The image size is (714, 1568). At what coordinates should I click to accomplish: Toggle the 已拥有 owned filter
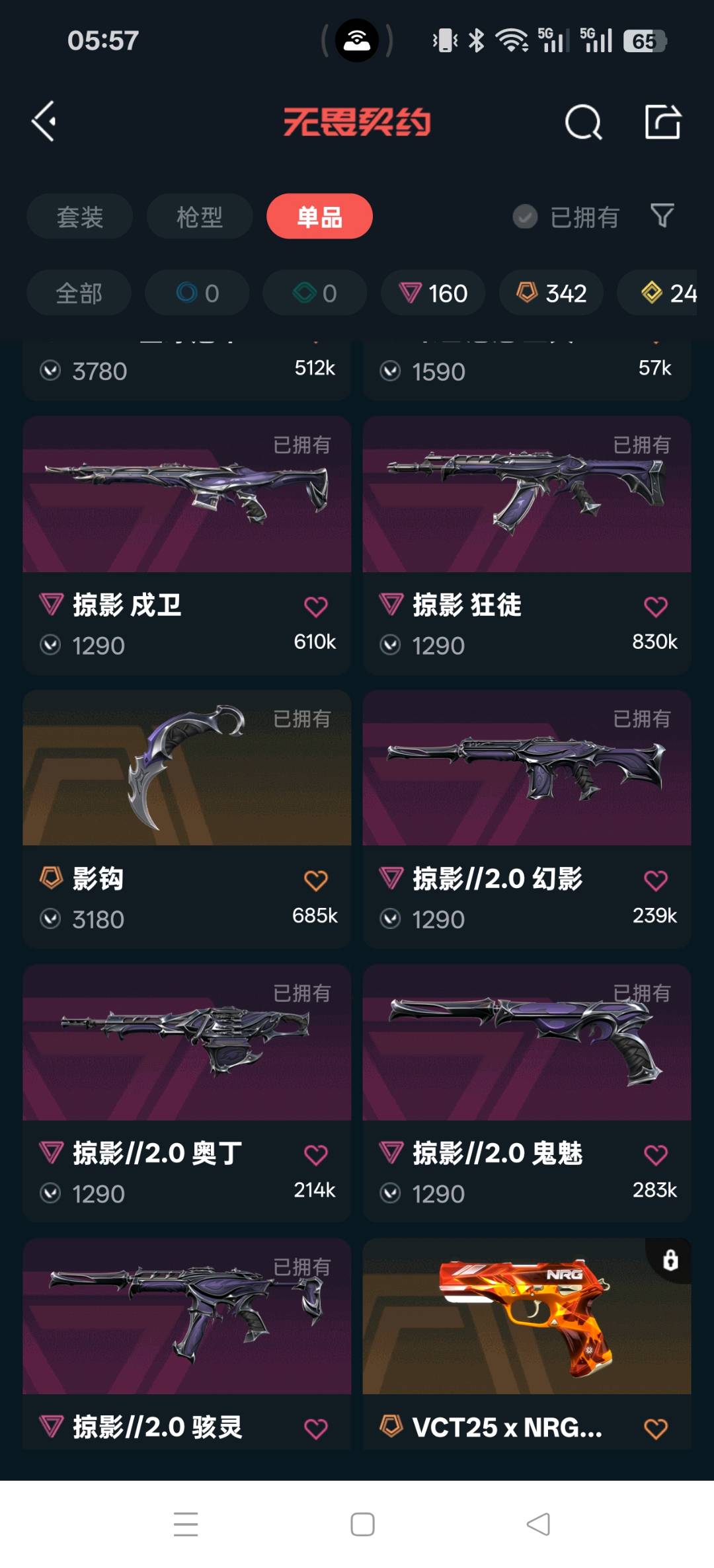point(566,217)
